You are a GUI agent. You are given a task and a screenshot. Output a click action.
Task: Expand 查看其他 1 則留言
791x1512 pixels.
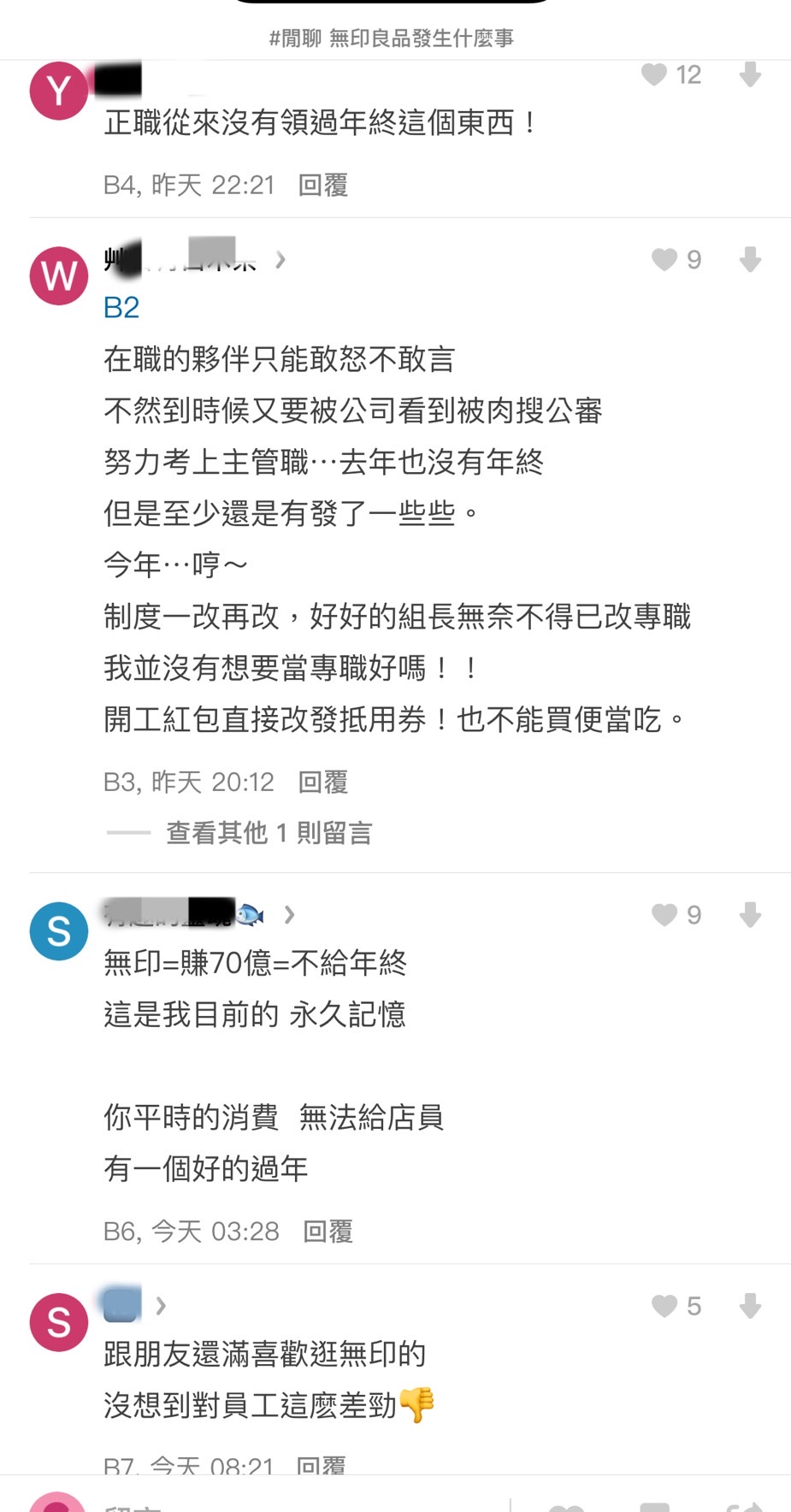(x=269, y=833)
